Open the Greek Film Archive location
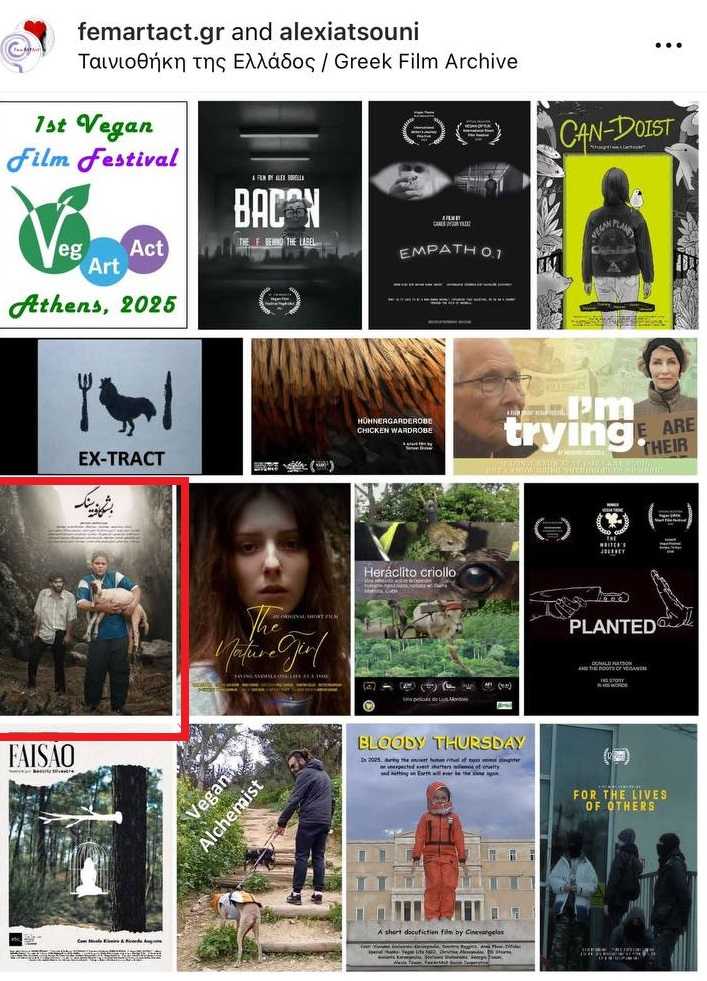707x981 pixels. [297, 61]
